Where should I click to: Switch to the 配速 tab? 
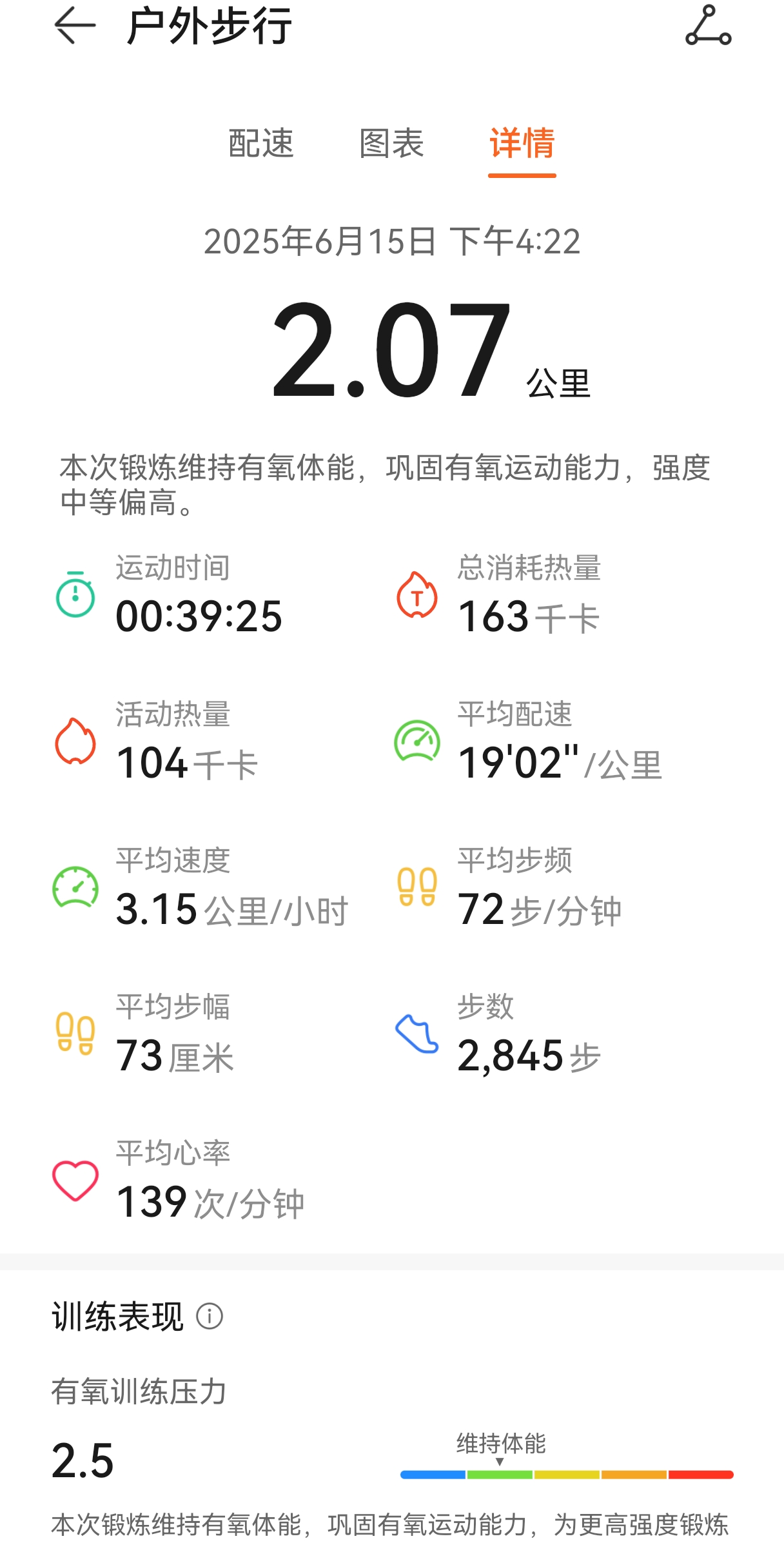[261, 143]
